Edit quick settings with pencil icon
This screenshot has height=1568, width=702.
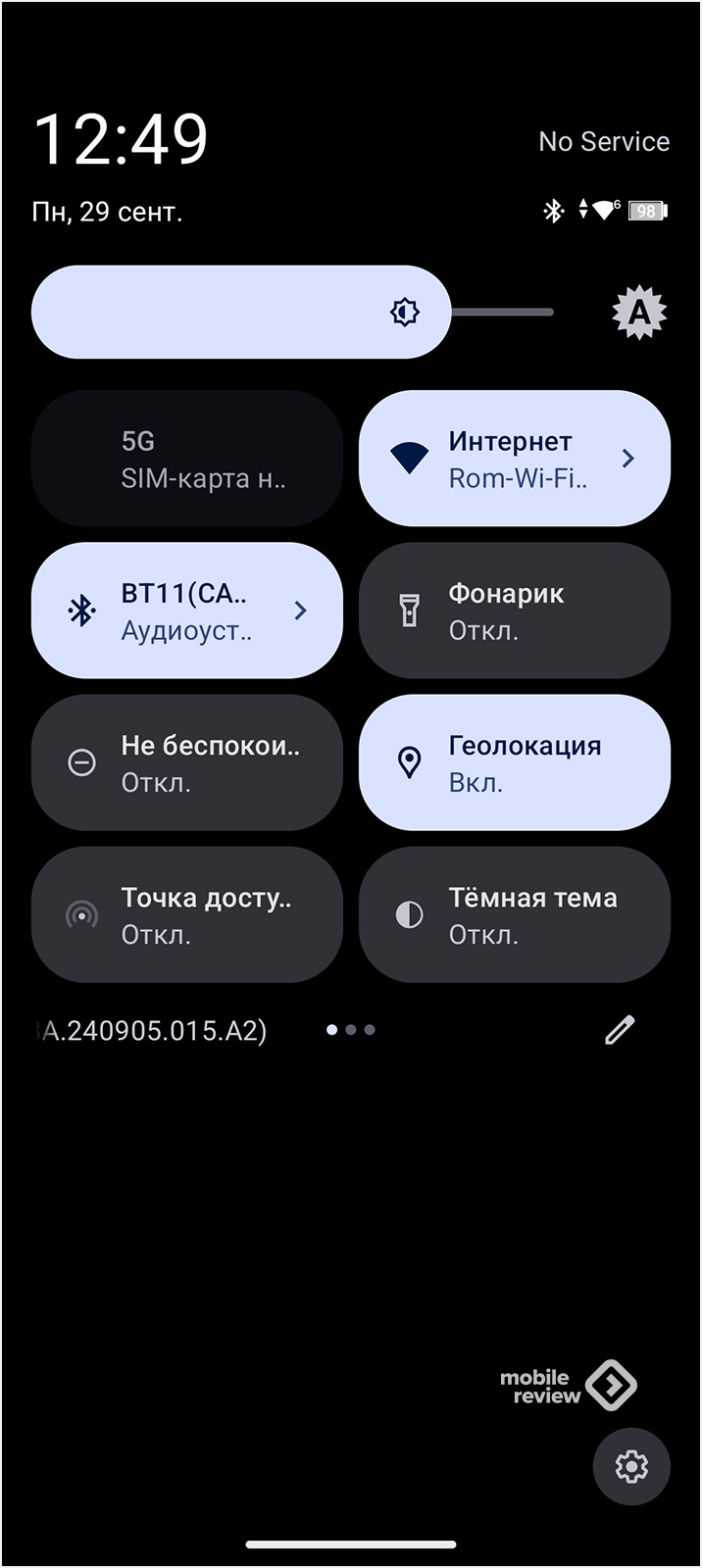click(x=620, y=1030)
